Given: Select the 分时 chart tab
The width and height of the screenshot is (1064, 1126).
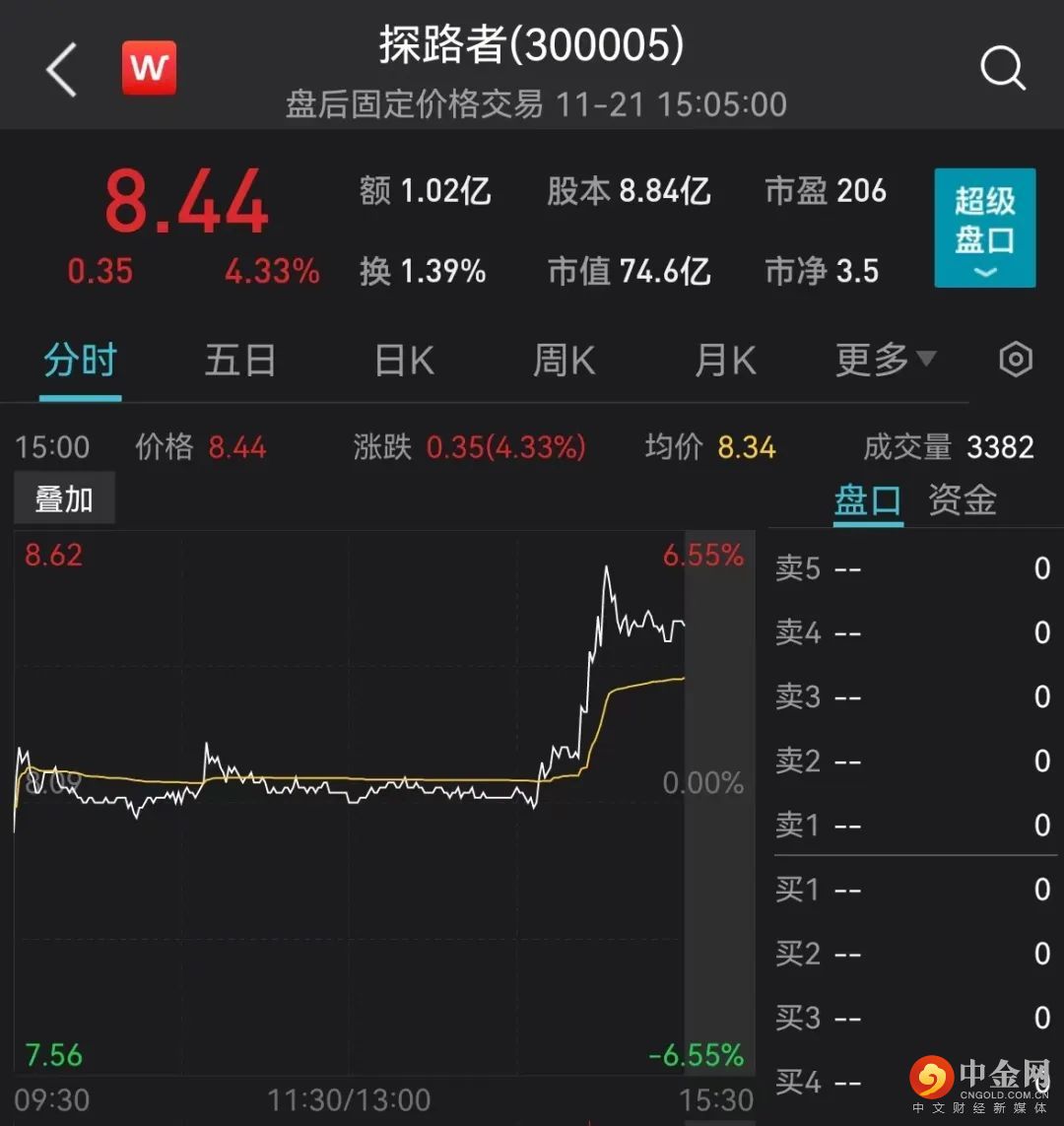Looking at the screenshot, I should (x=80, y=361).
